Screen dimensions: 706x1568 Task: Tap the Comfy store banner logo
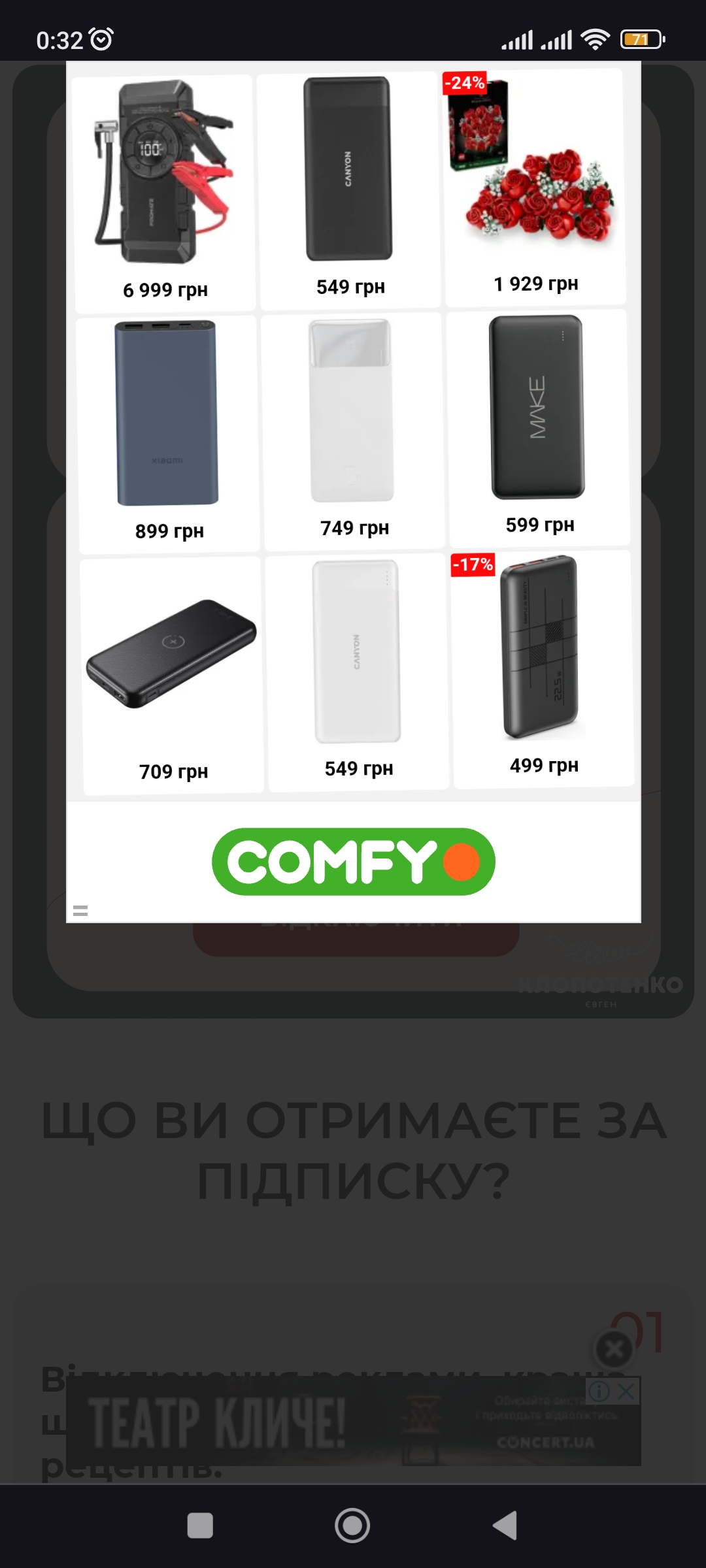[353, 862]
